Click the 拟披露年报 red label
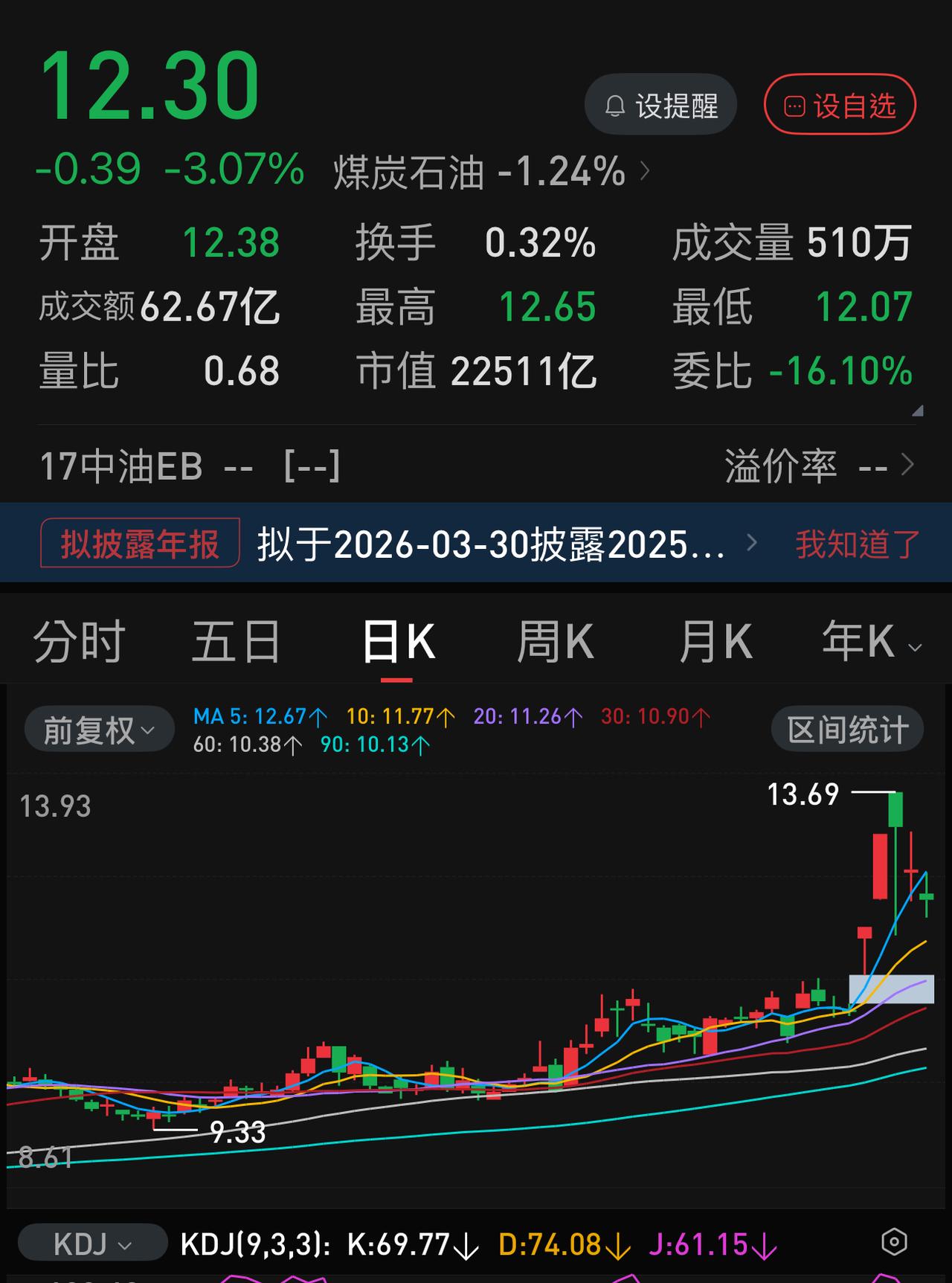This screenshot has height=1283, width=952. [138, 542]
